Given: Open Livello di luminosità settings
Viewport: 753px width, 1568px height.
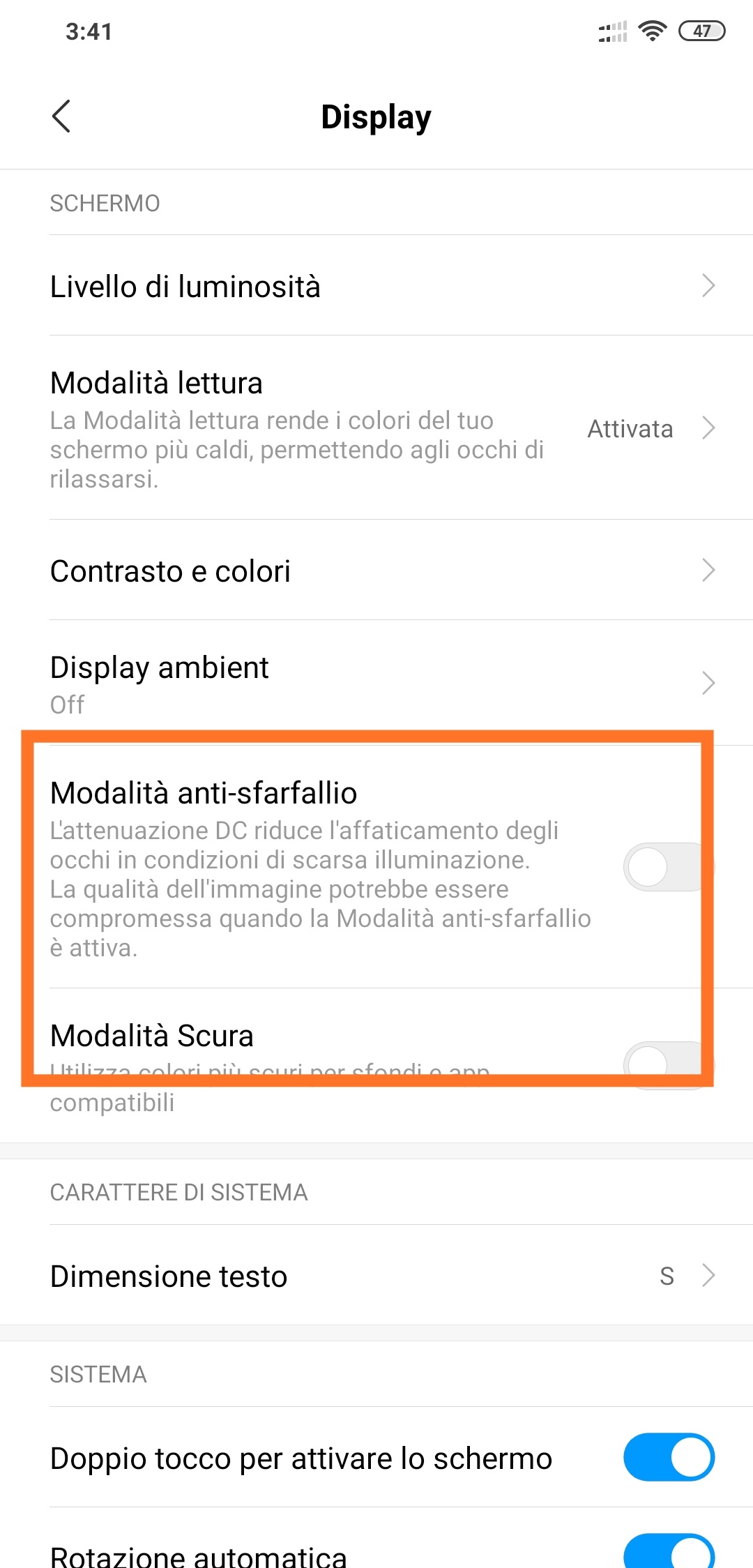Looking at the screenshot, I should [x=376, y=285].
